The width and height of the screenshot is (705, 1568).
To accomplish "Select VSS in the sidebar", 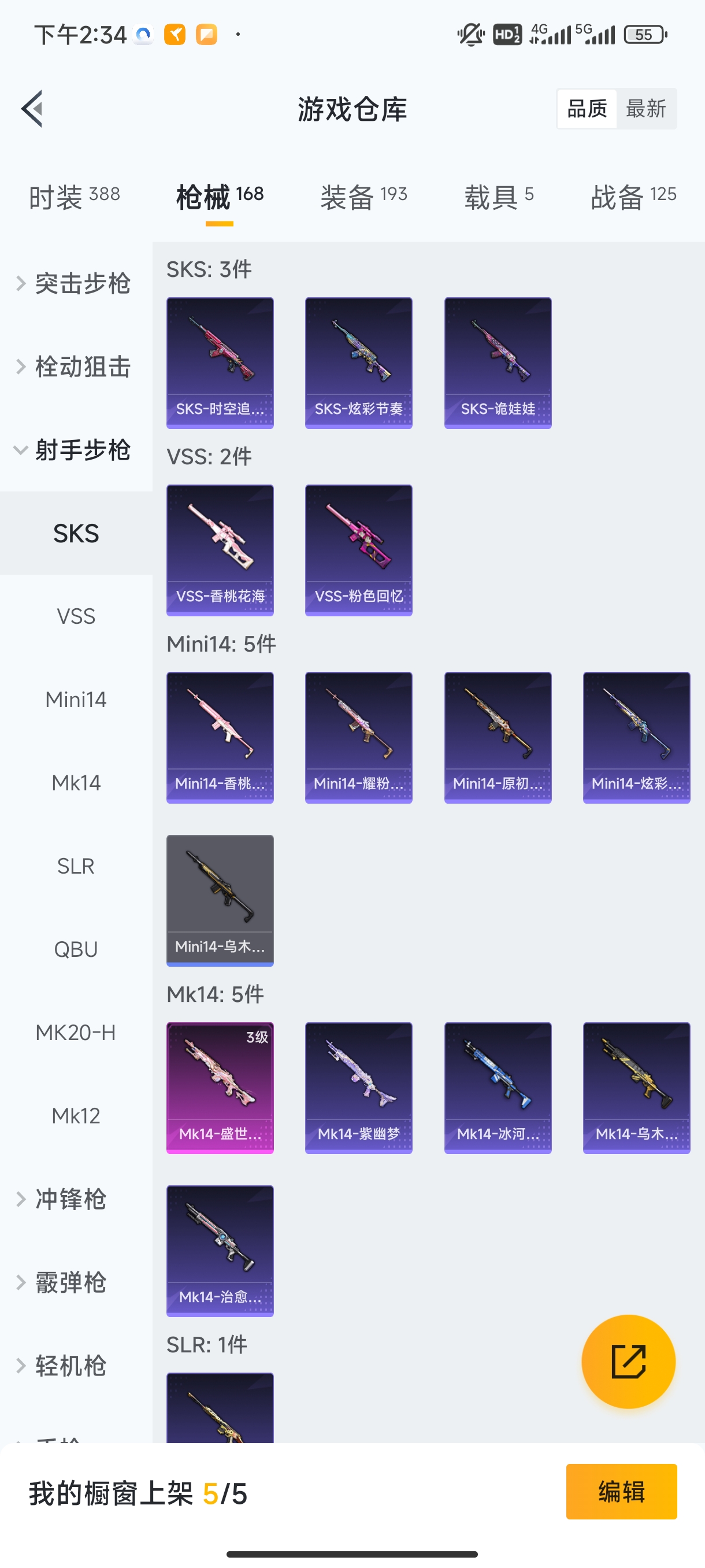I will coord(76,616).
